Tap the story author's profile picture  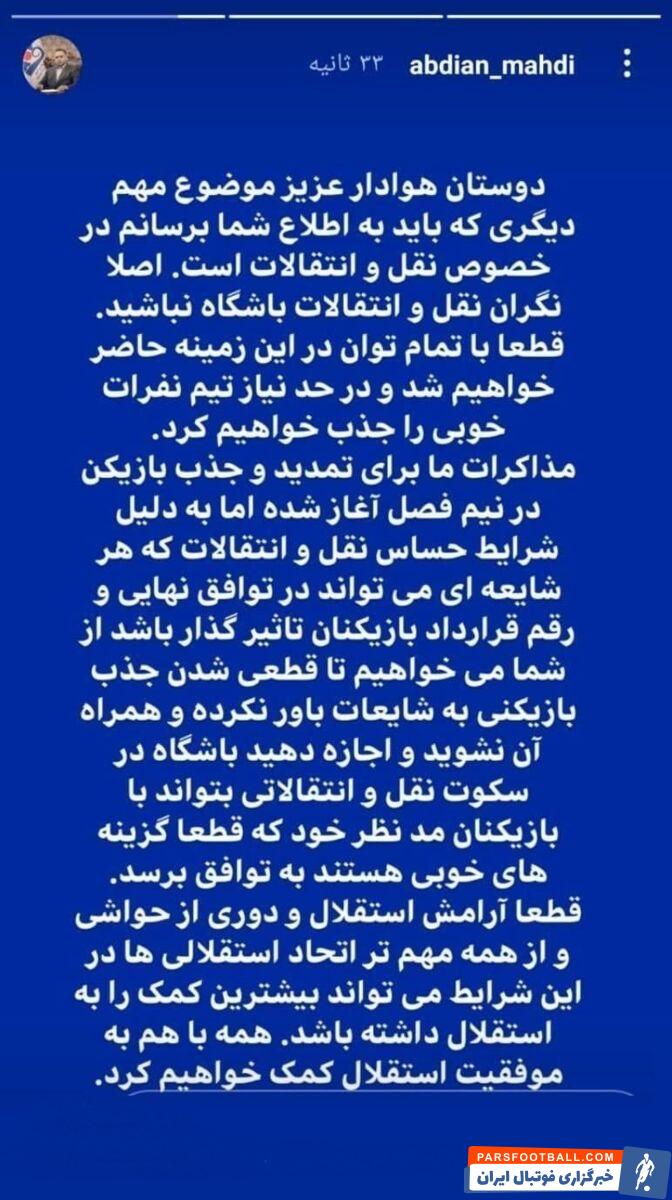coord(50,65)
